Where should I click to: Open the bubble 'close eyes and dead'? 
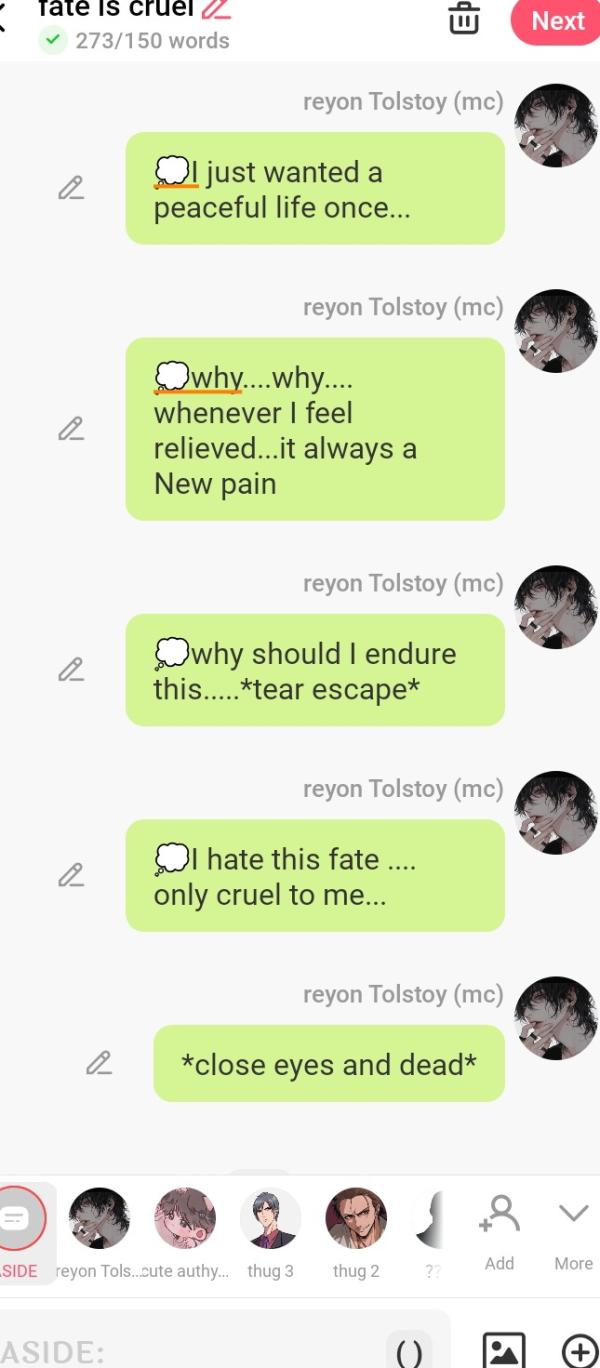328,1064
